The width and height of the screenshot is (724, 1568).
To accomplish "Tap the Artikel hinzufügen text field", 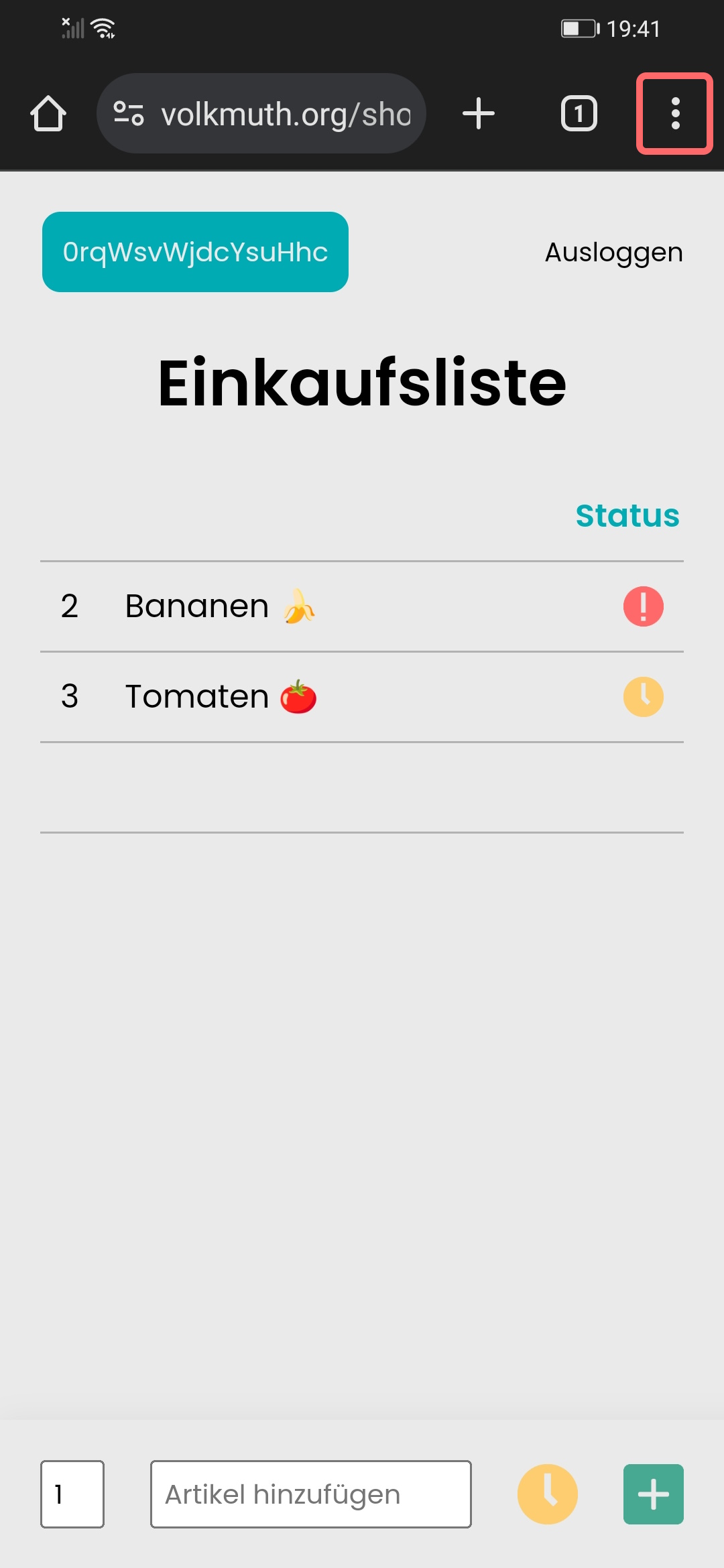I will 311,1494.
